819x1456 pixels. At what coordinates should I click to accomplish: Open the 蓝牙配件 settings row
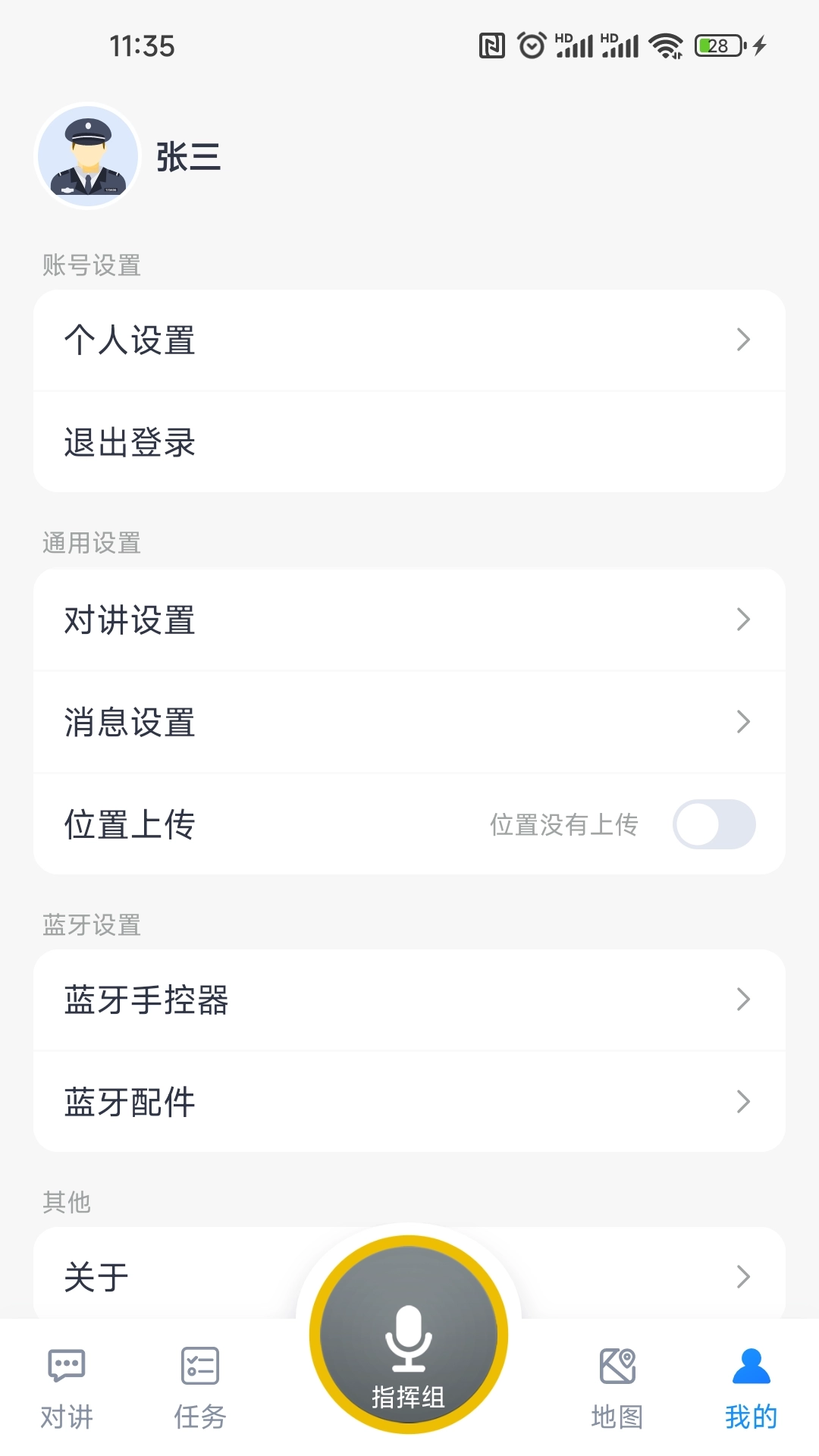(x=409, y=1102)
